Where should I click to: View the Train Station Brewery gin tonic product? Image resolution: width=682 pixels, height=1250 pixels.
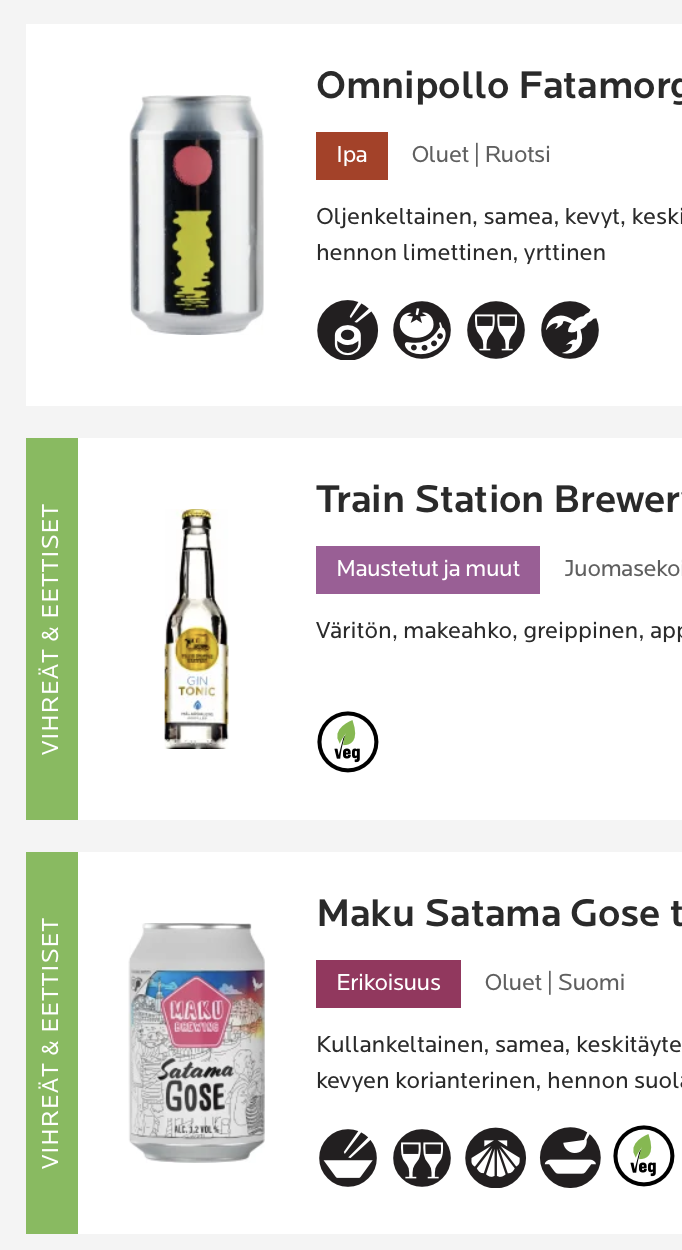[x=498, y=500]
